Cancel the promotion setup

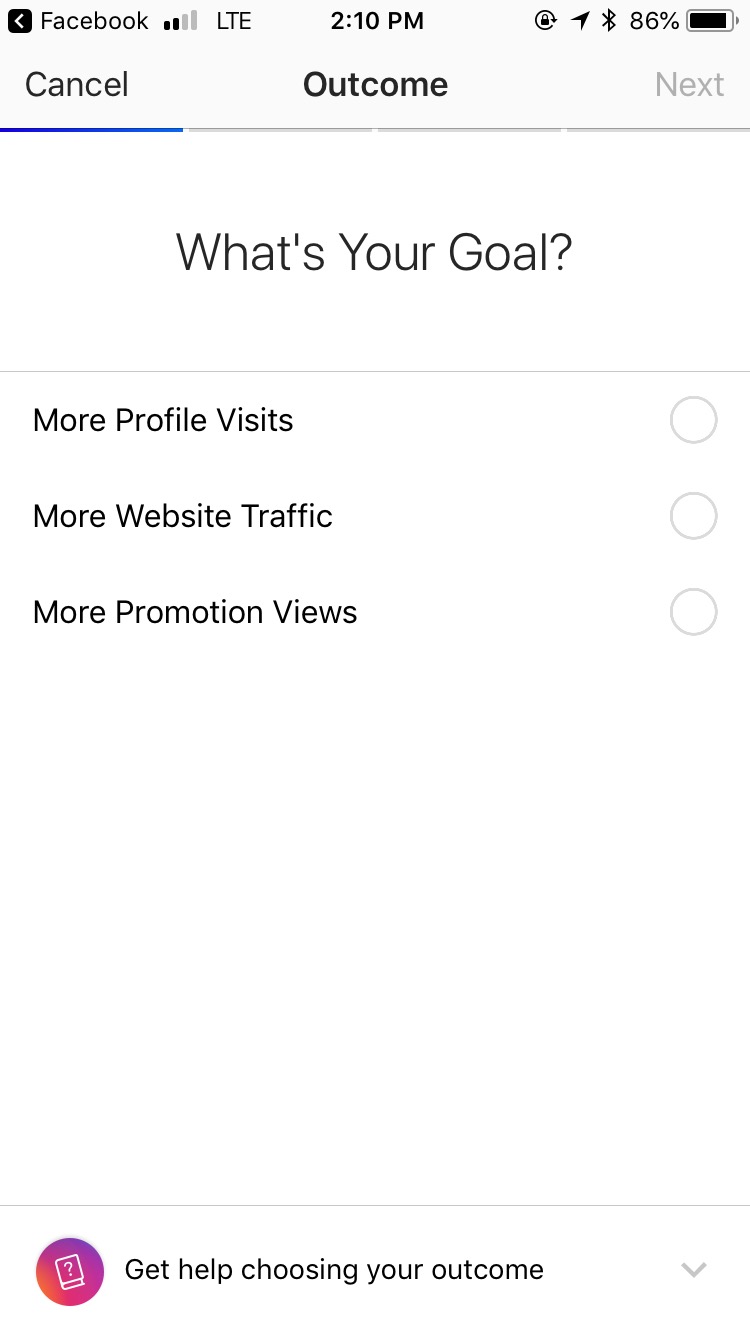pos(76,84)
